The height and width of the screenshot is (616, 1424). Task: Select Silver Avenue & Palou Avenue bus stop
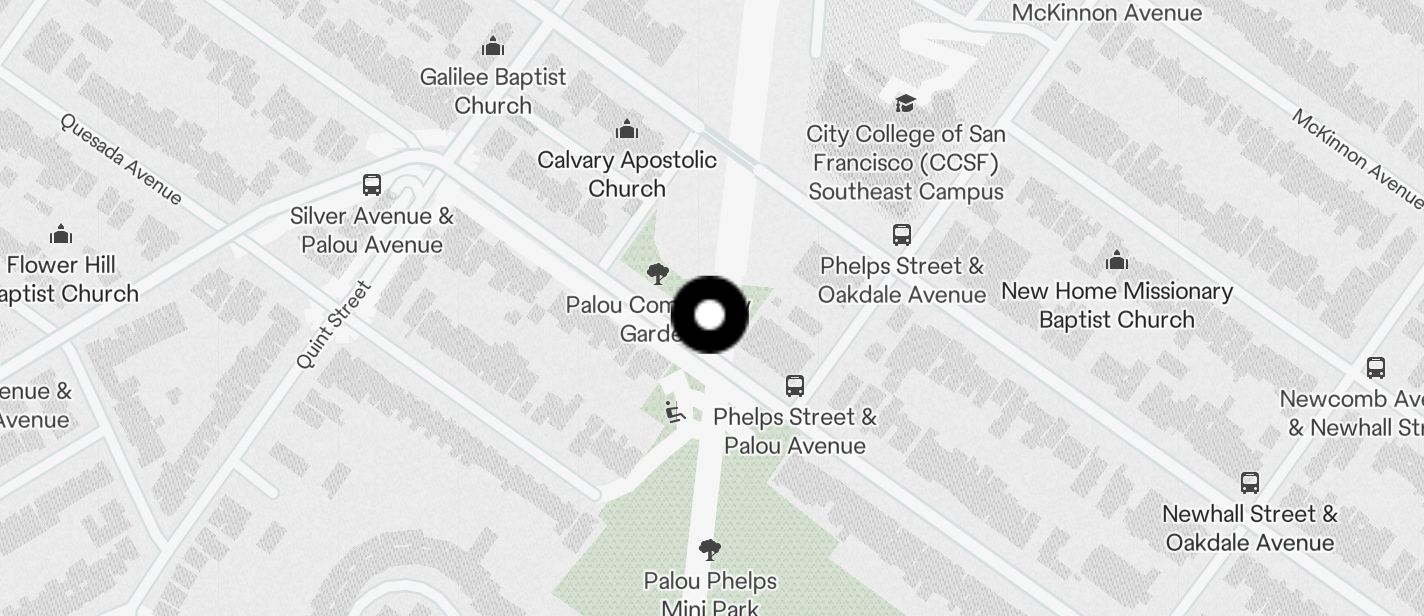(372, 185)
